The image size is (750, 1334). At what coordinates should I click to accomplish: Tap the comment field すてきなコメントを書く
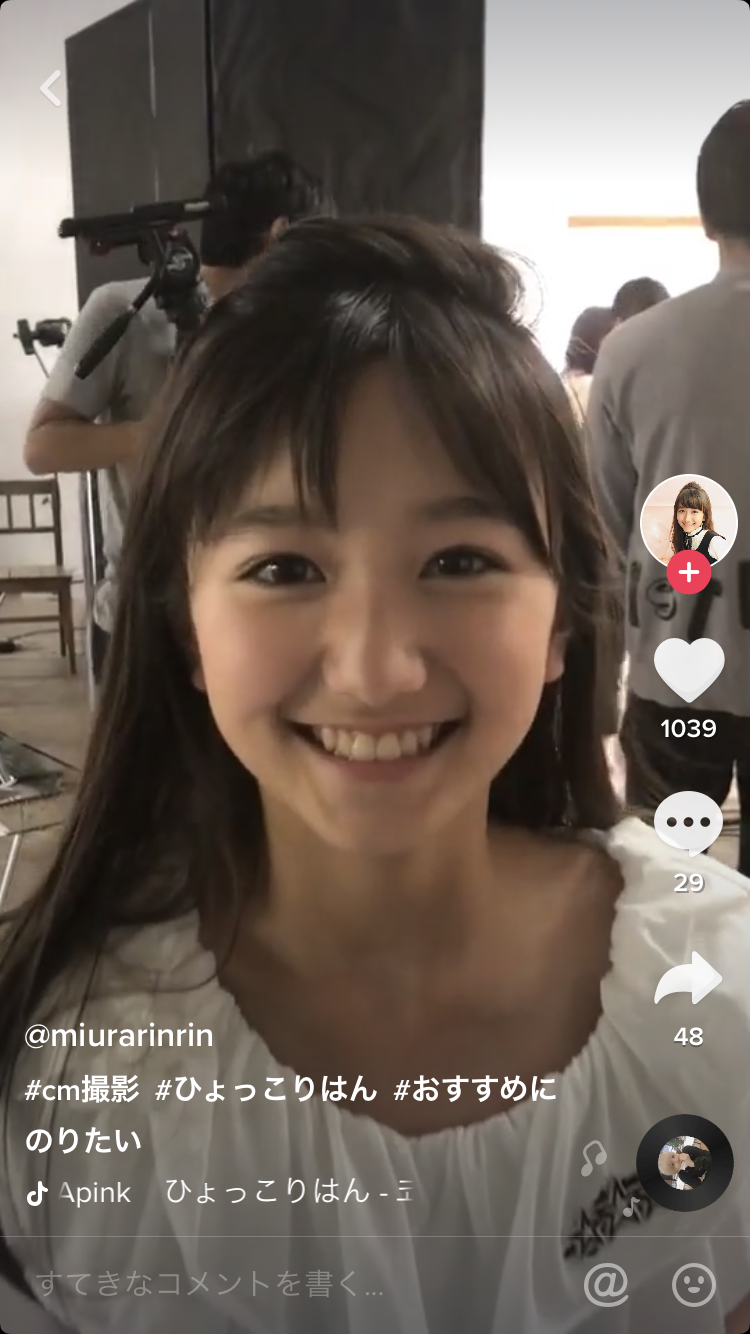pyautogui.click(x=210, y=1285)
